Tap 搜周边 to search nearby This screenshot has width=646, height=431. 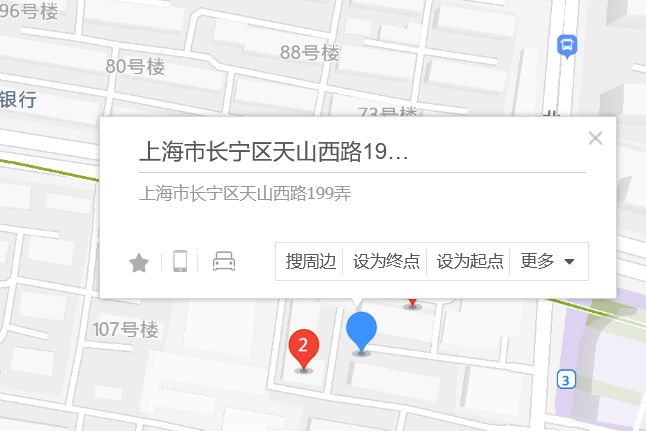tap(310, 262)
